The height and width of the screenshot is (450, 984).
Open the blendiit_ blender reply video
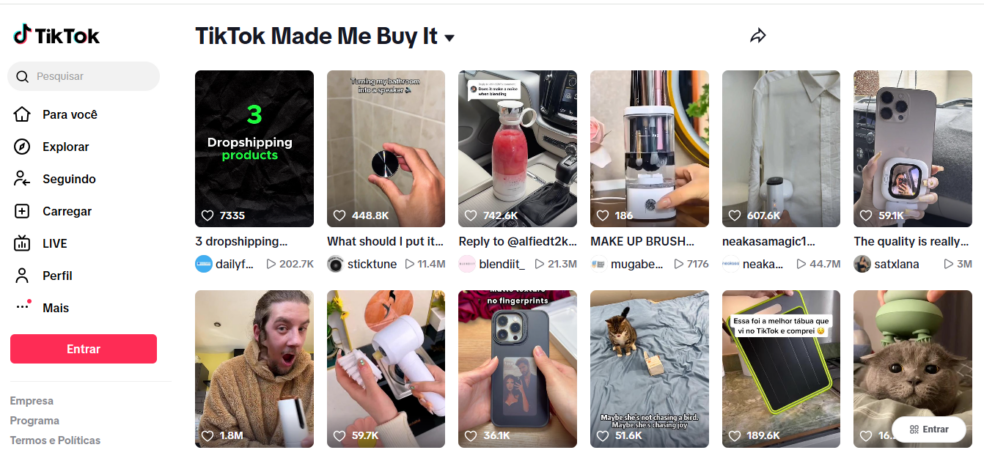coord(517,148)
